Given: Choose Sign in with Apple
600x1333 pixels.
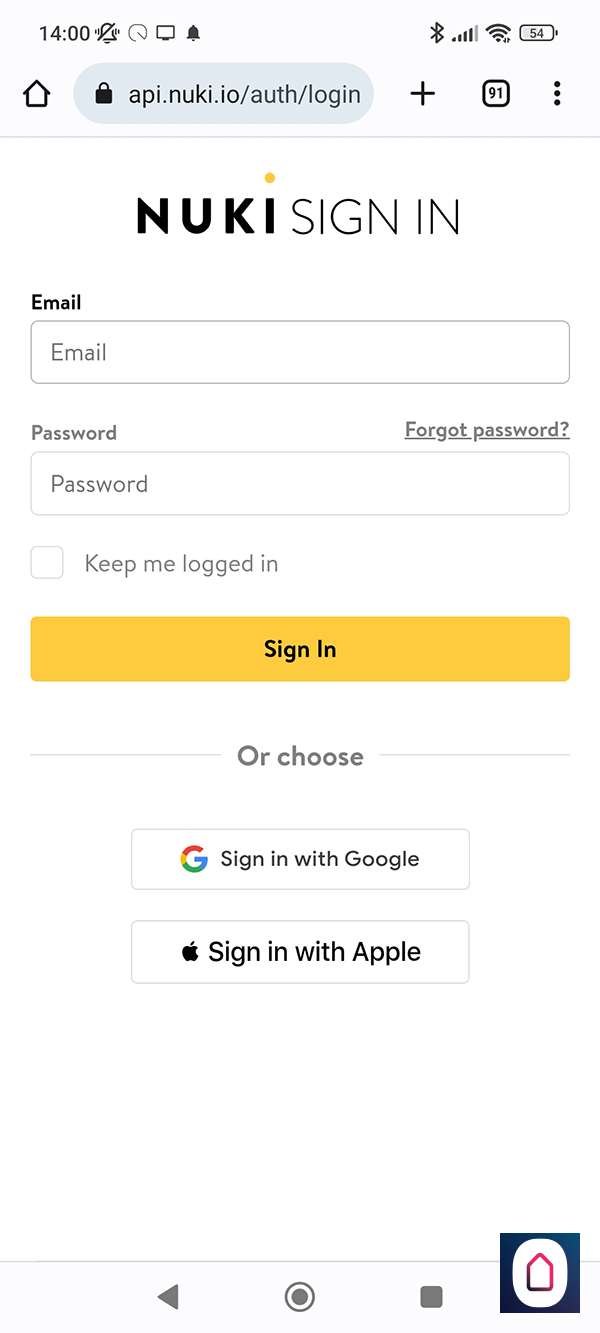Looking at the screenshot, I should [300, 952].
